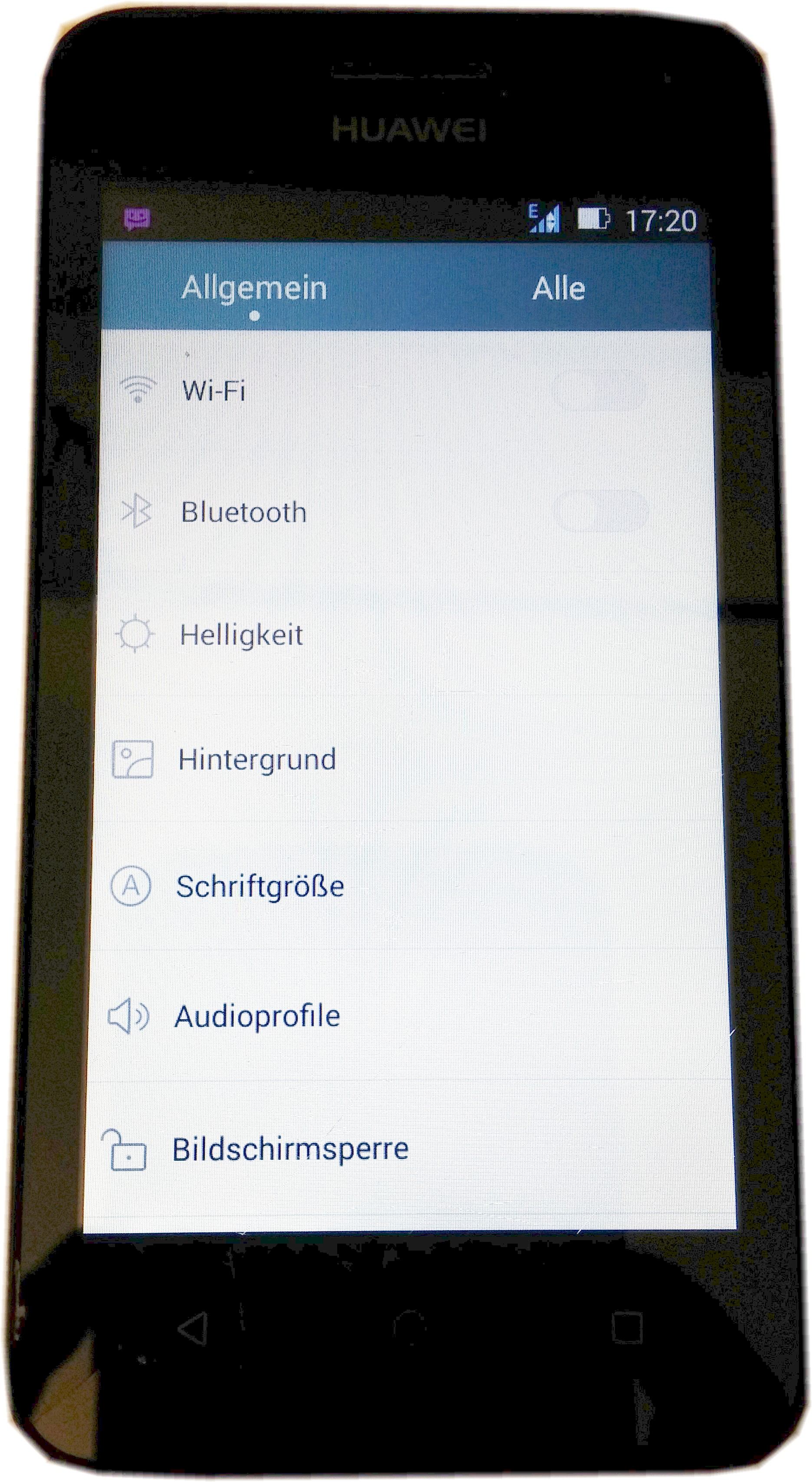Toggle the Bluetooth switch
The width and height of the screenshot is (812, 1482).
(x=600, y=511)
